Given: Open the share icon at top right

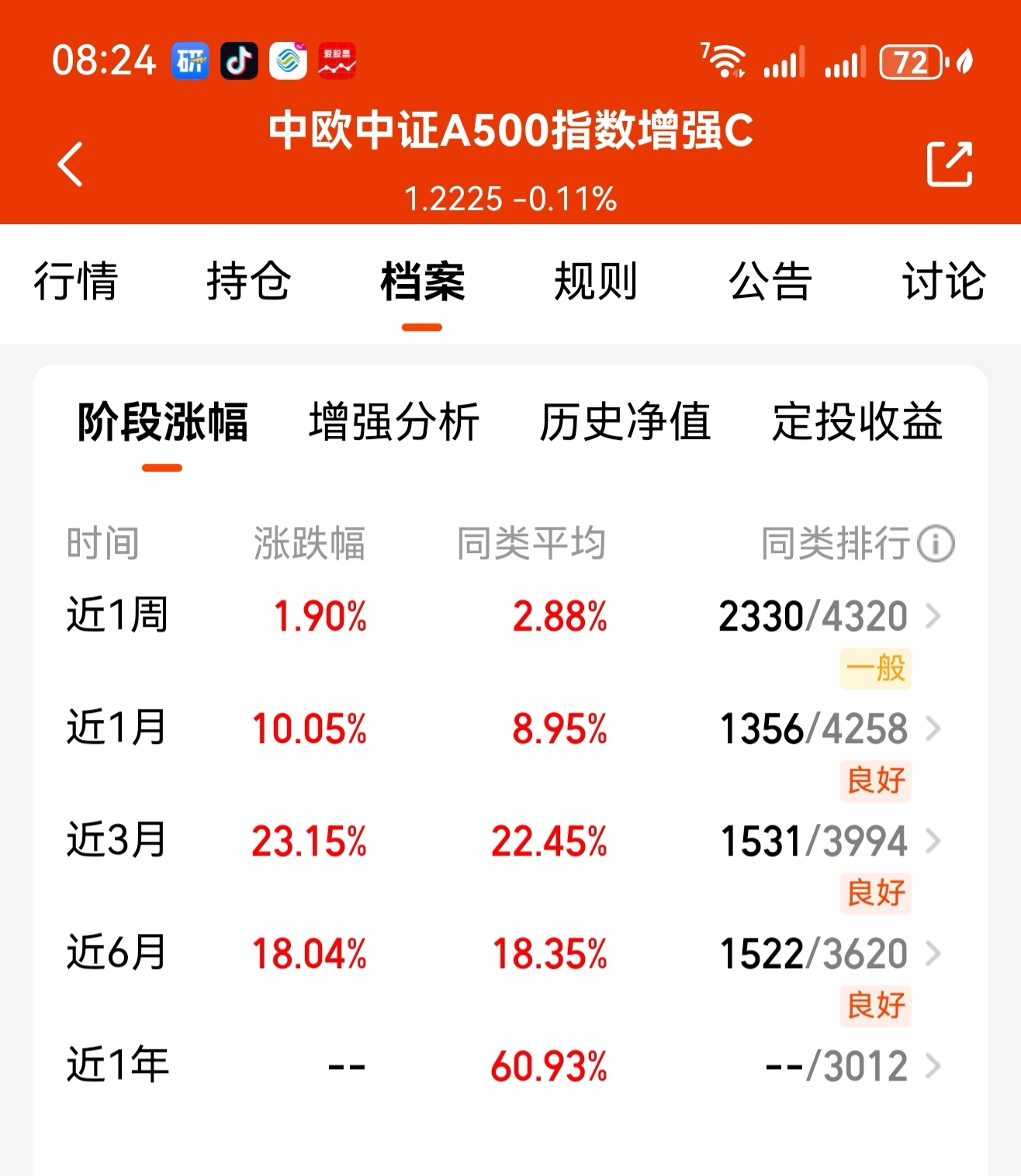Looking at the screenshot, I should pyautogui.click(x=950, y=163).
